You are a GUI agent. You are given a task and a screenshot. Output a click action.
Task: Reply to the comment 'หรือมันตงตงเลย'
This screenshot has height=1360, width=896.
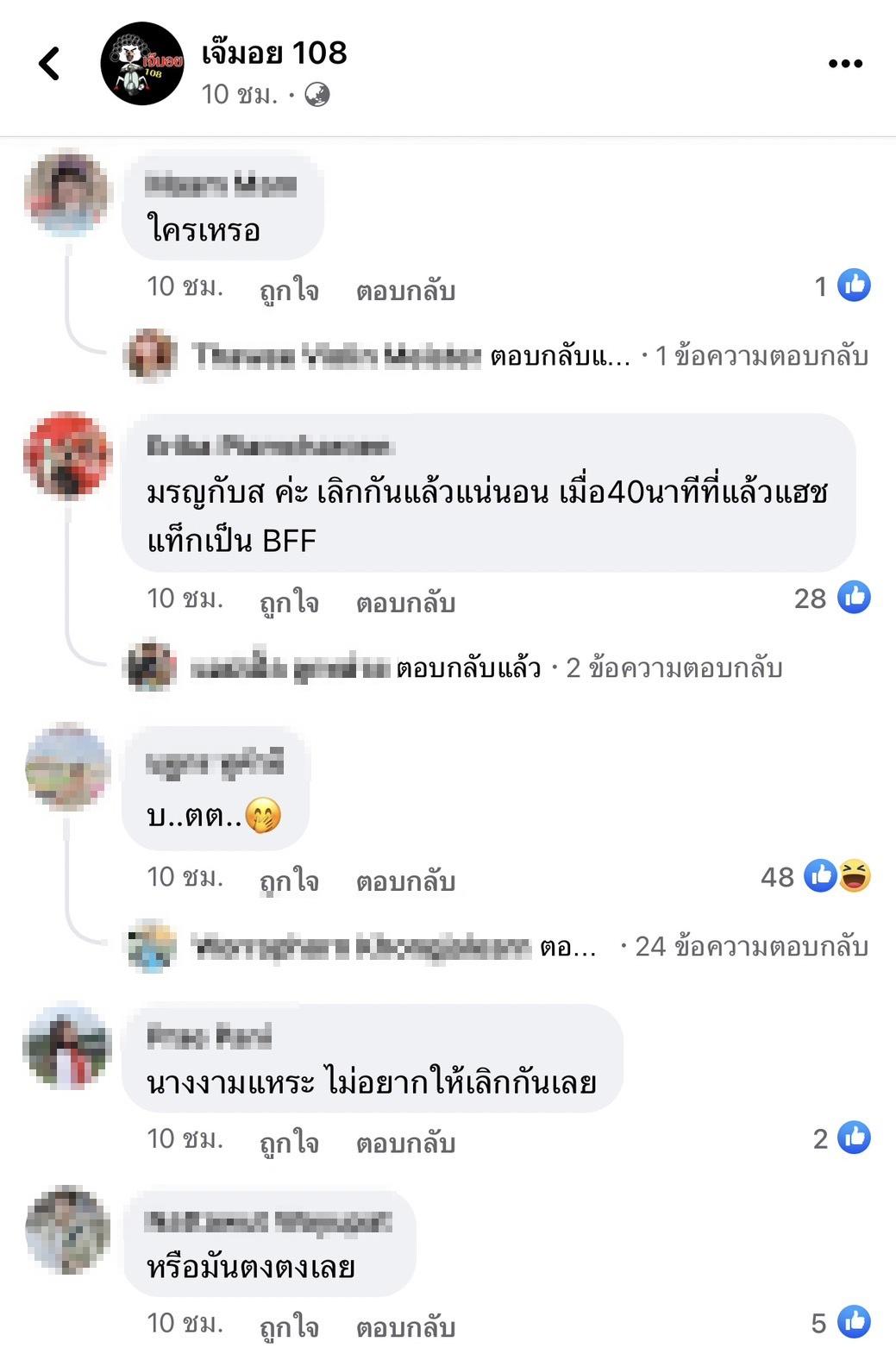(x=405, y=1327)
